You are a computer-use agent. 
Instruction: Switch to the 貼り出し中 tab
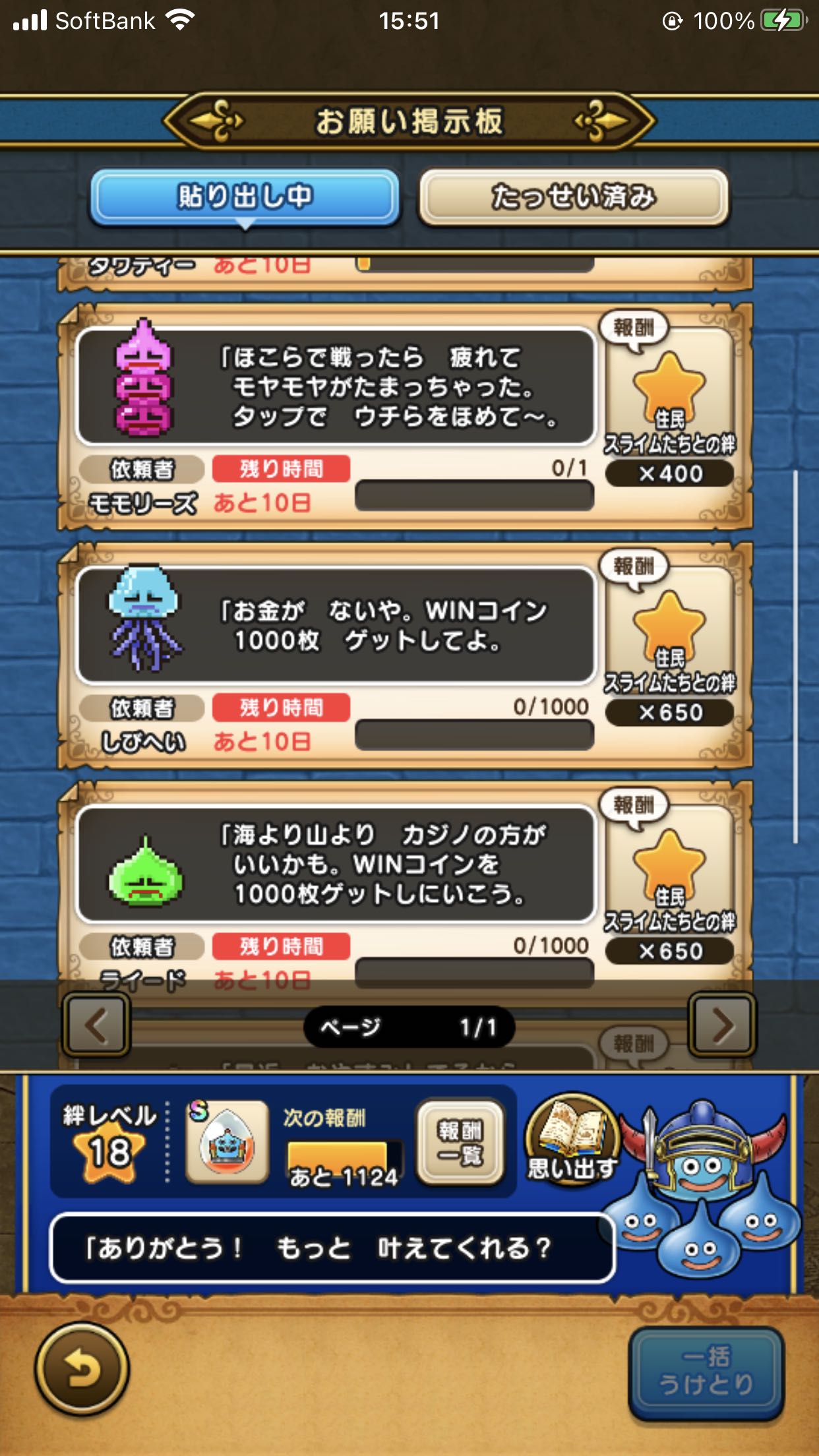[x=245, y=197]
